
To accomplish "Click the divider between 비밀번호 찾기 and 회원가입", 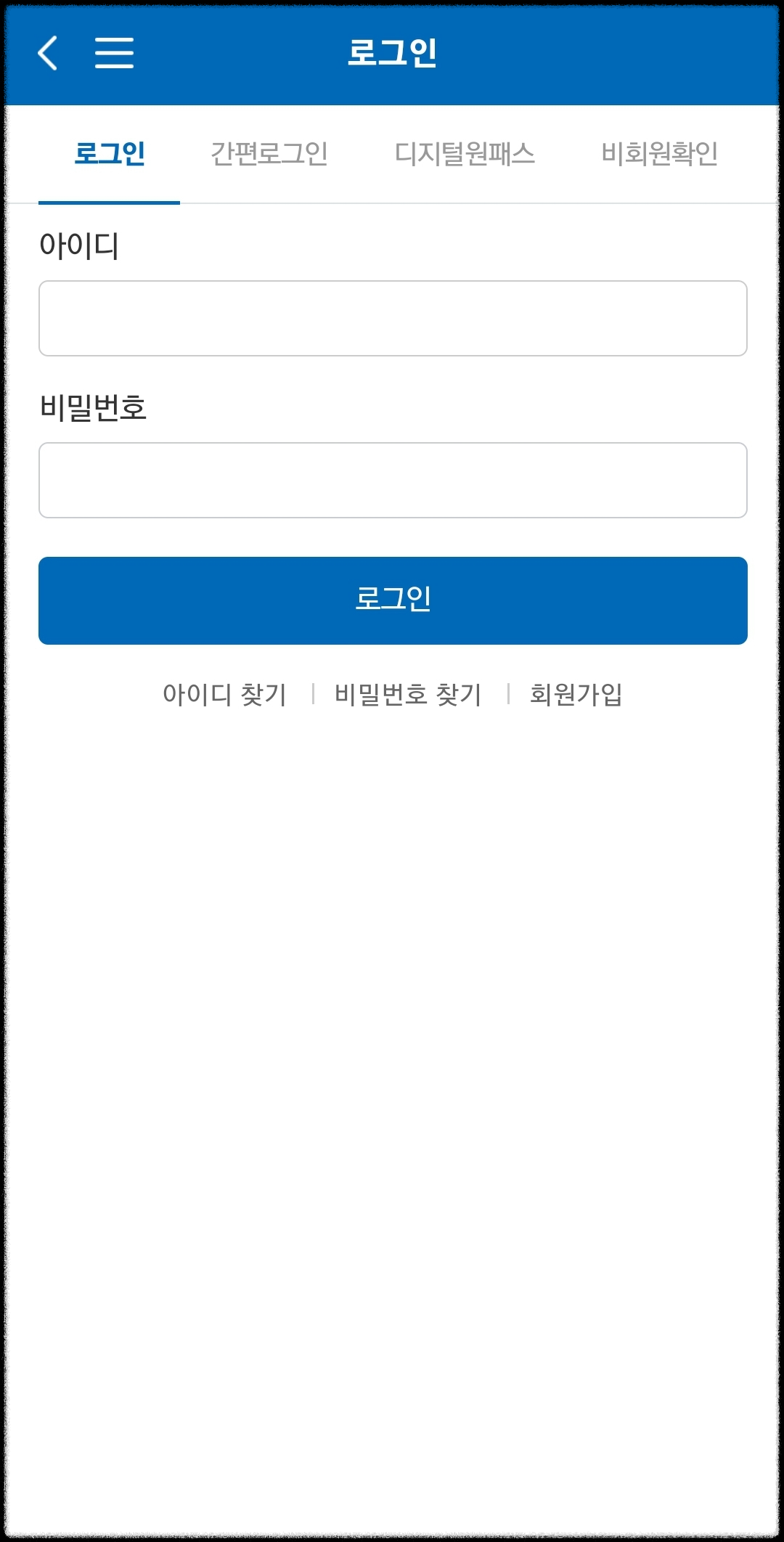I will pyautogui.click(x=507, y=693).
